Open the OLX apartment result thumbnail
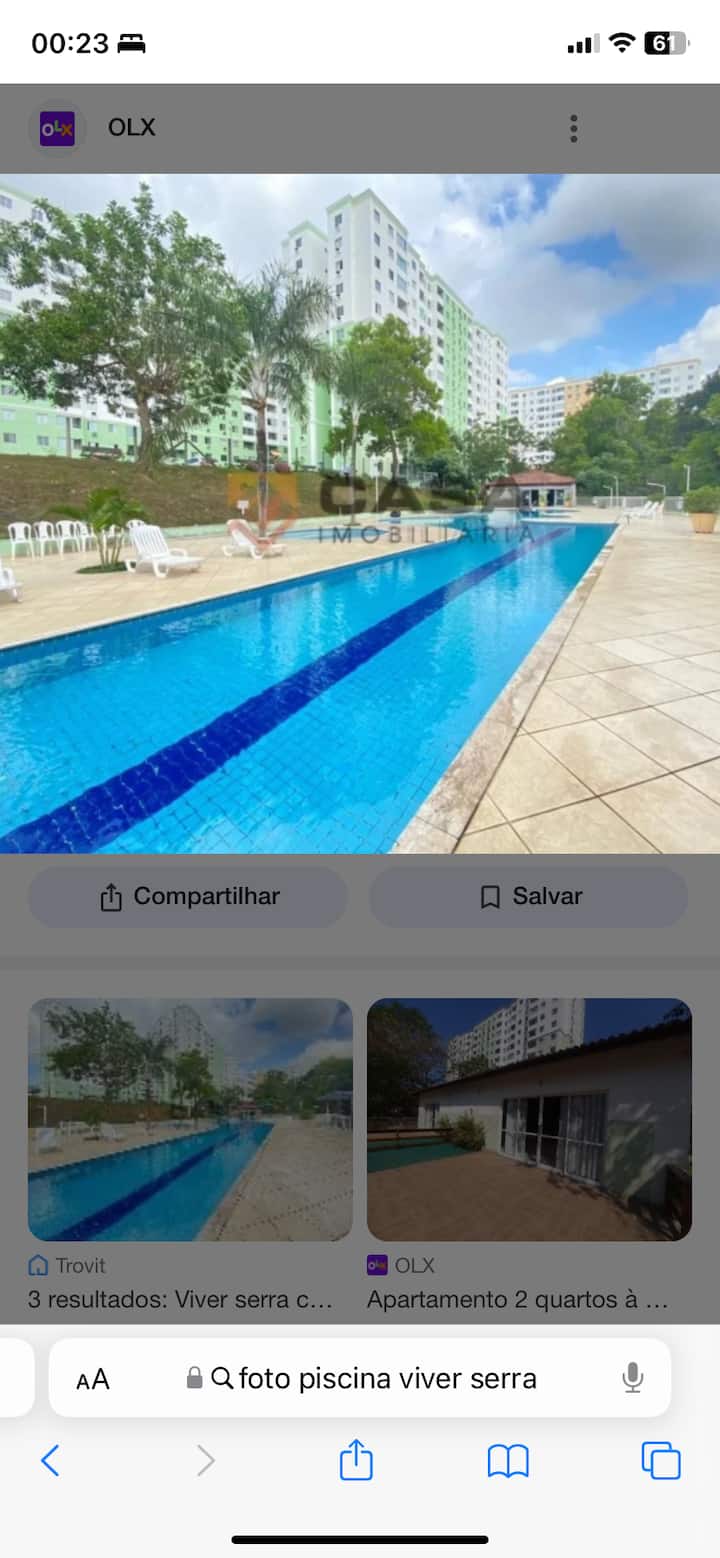This screenshot has height=1558, width=720. 529,1119
